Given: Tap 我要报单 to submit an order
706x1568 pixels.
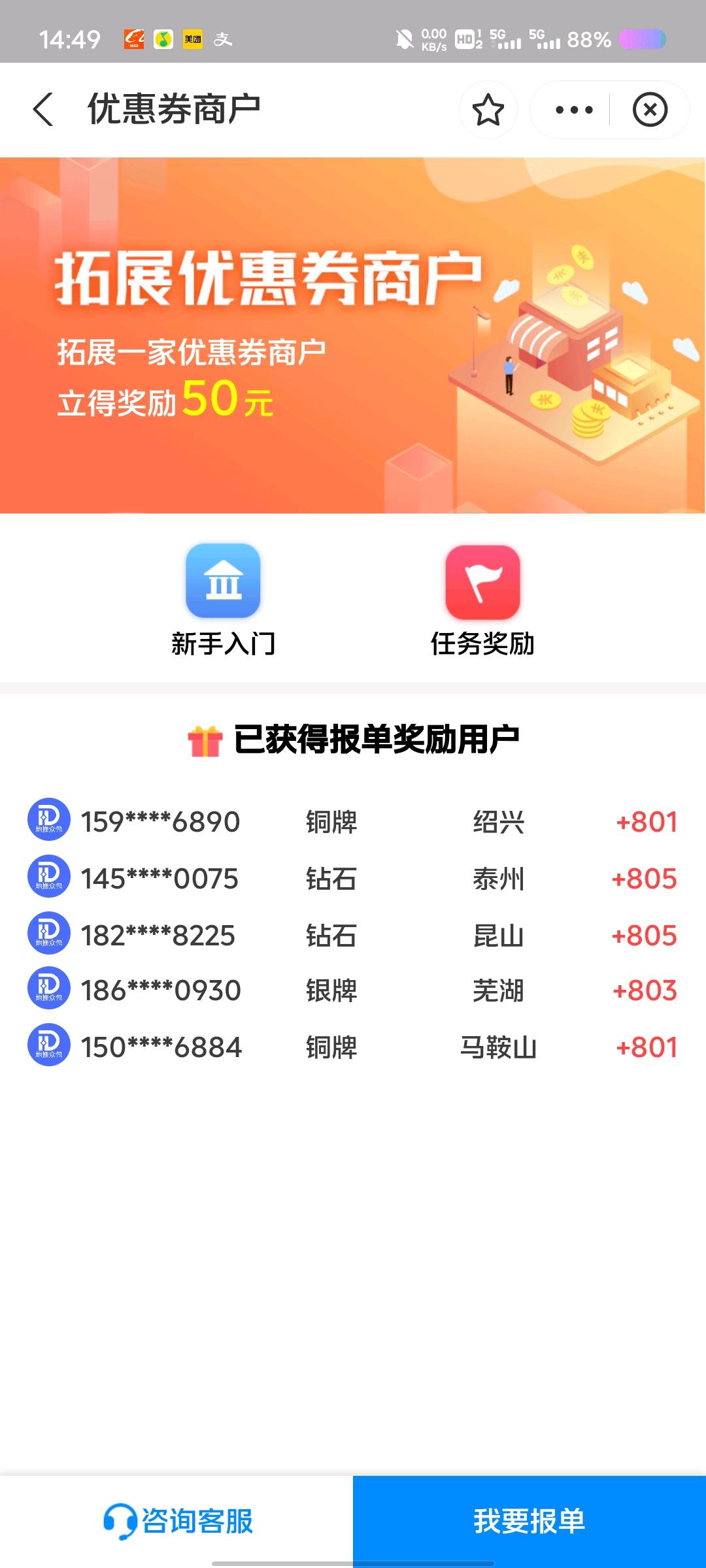Looking at the screenshot, I should click(x=529, y=1521).
